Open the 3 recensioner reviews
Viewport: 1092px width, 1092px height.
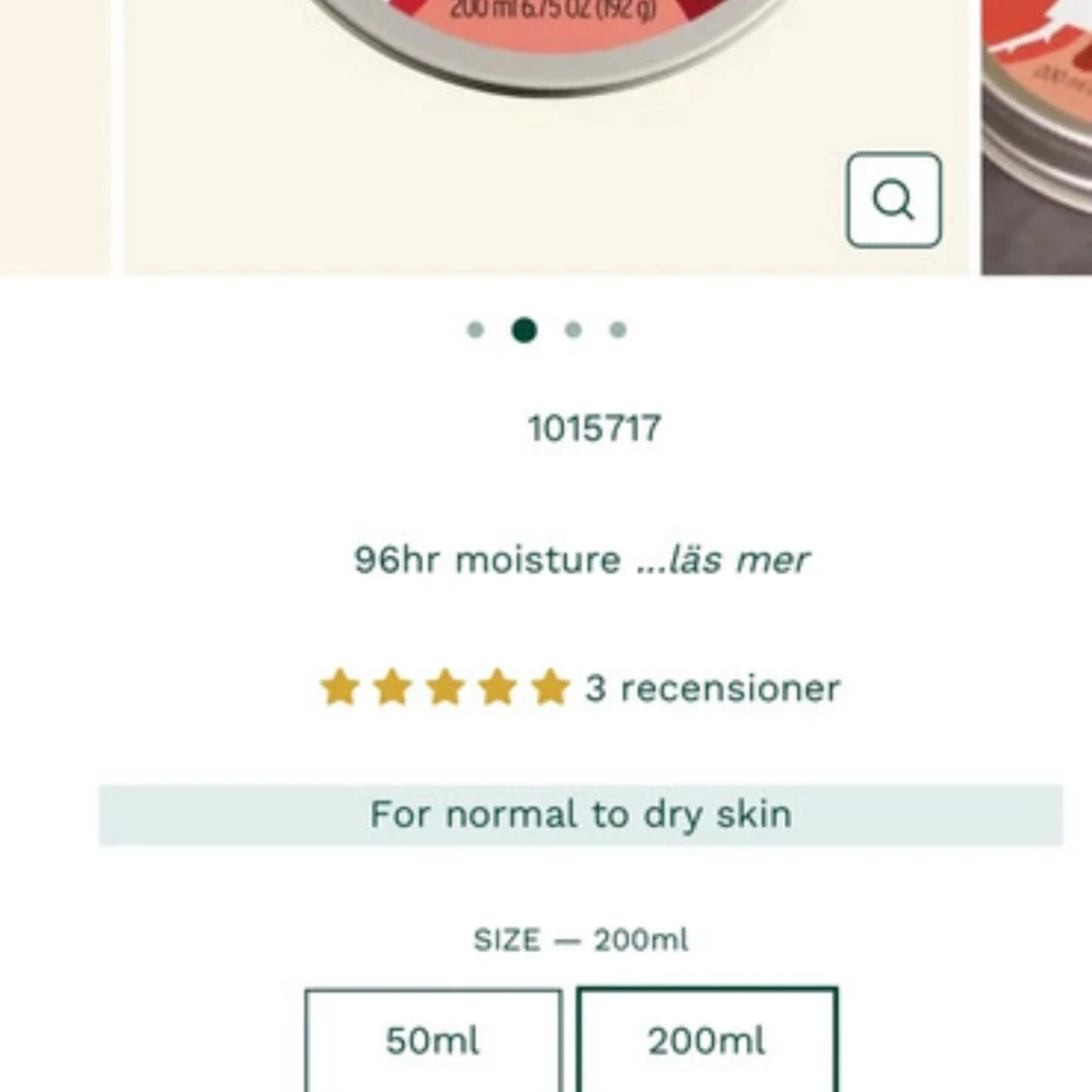(x=711, y=688)
